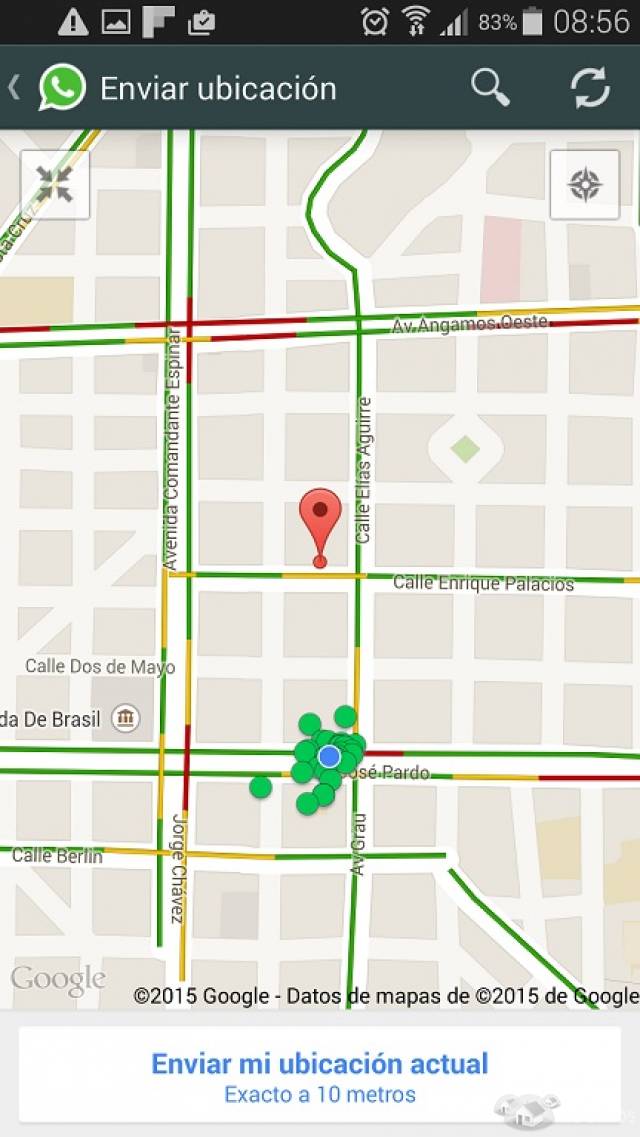Image resolution: width=640 pixels, height=1137 pixels.
Task: Tap Enviar mi ubicación actual
Action: (x=320, y=1075)
